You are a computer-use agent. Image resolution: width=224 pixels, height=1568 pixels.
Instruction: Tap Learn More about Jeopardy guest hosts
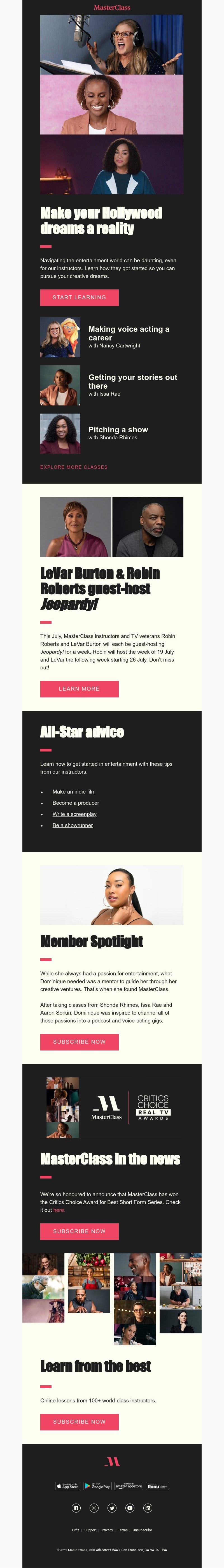[79, 688]
